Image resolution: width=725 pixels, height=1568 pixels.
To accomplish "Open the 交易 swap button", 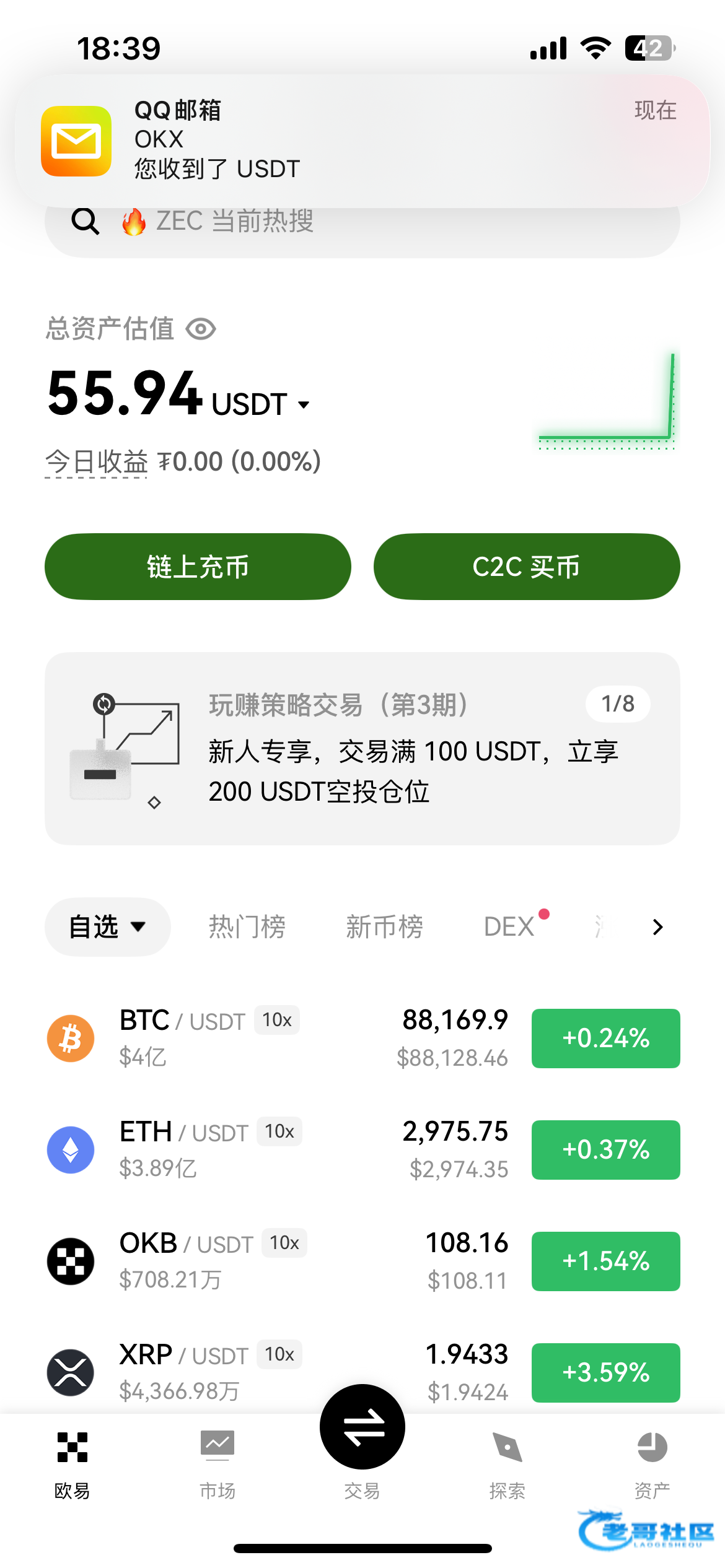I will point(362,1427).
